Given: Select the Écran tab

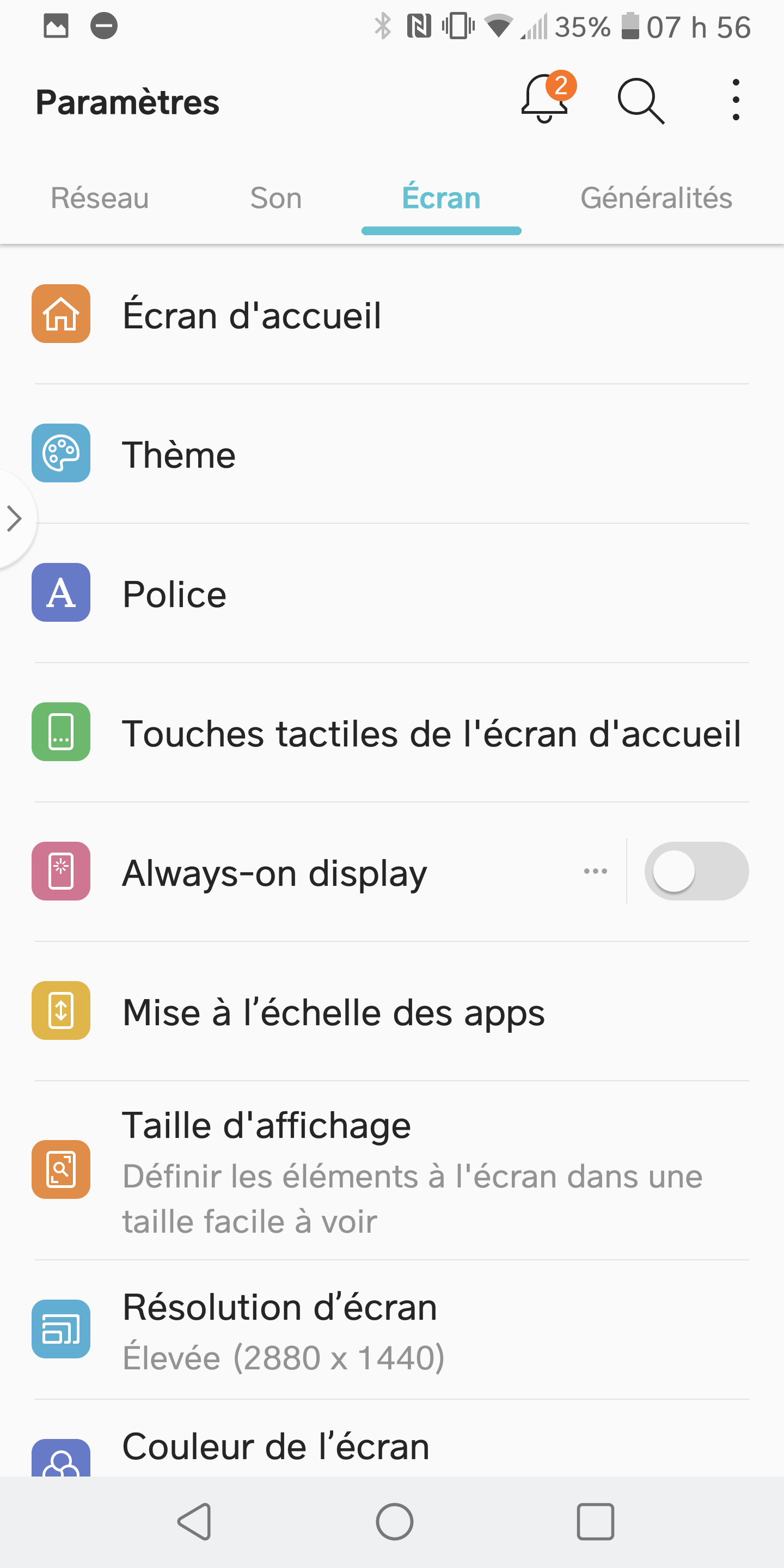Looking at the screenshot, I should (x=442, y=198).
